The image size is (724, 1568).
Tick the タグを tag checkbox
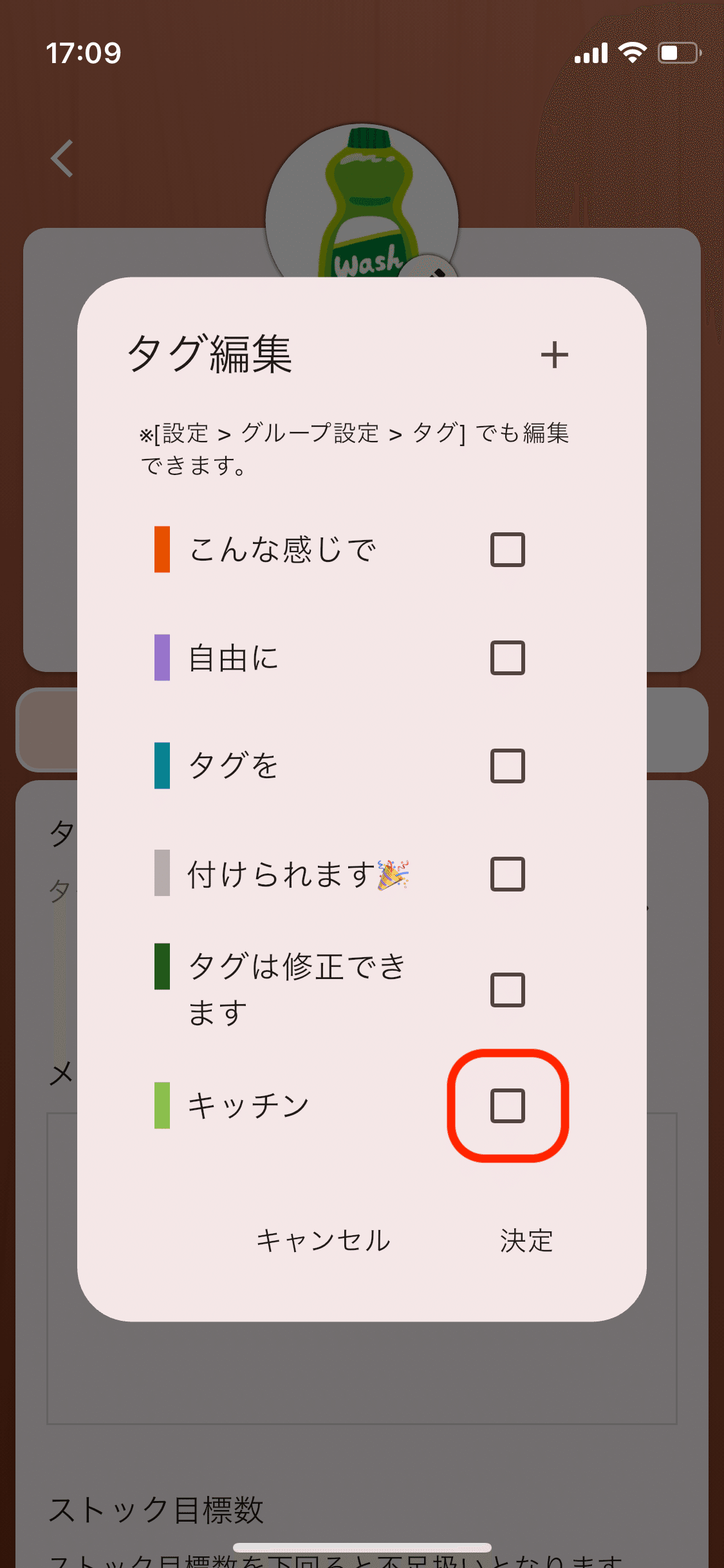pyautogui.click(x=508, y=766)
